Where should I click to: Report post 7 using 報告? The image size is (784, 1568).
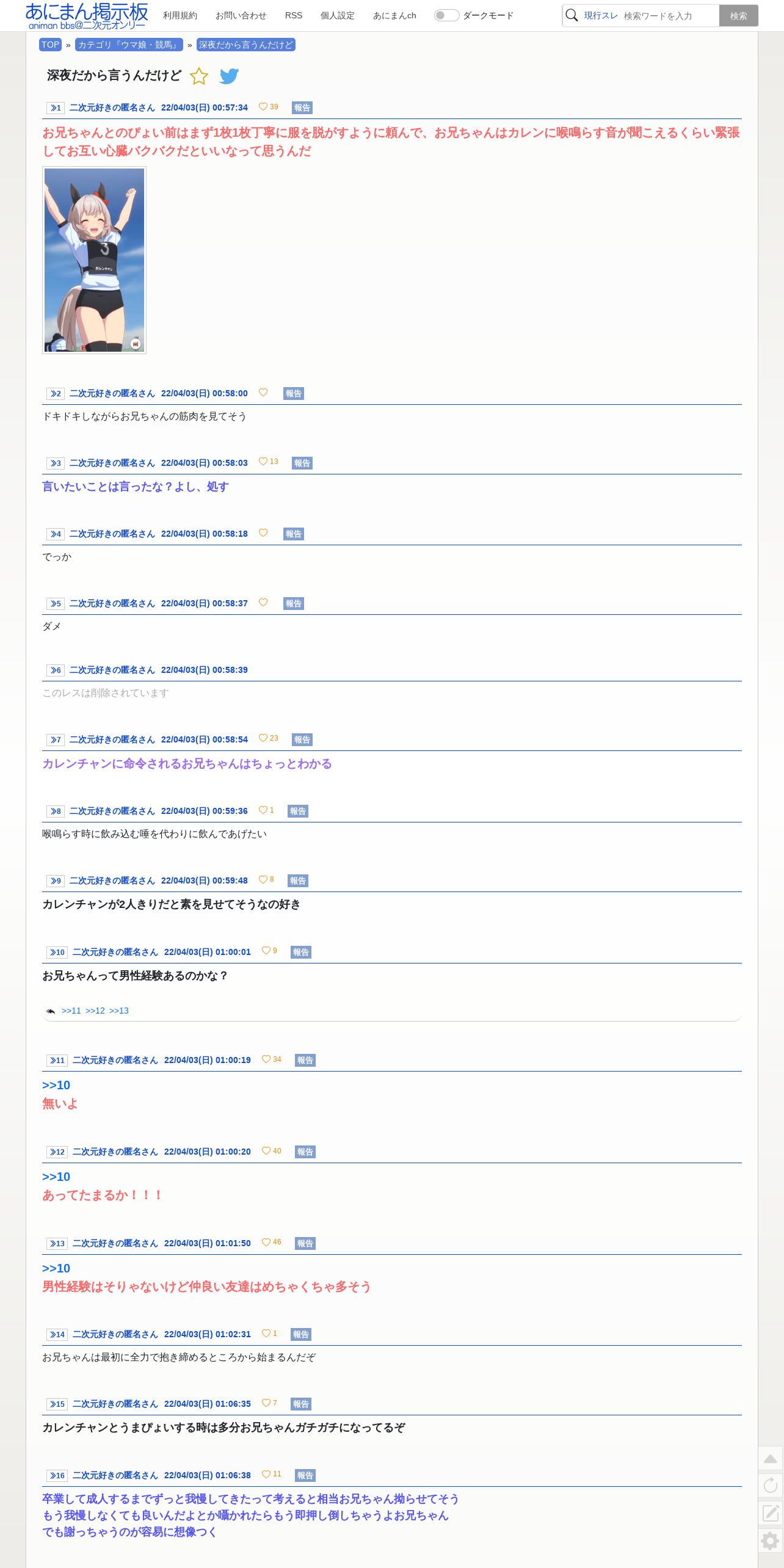302,739
